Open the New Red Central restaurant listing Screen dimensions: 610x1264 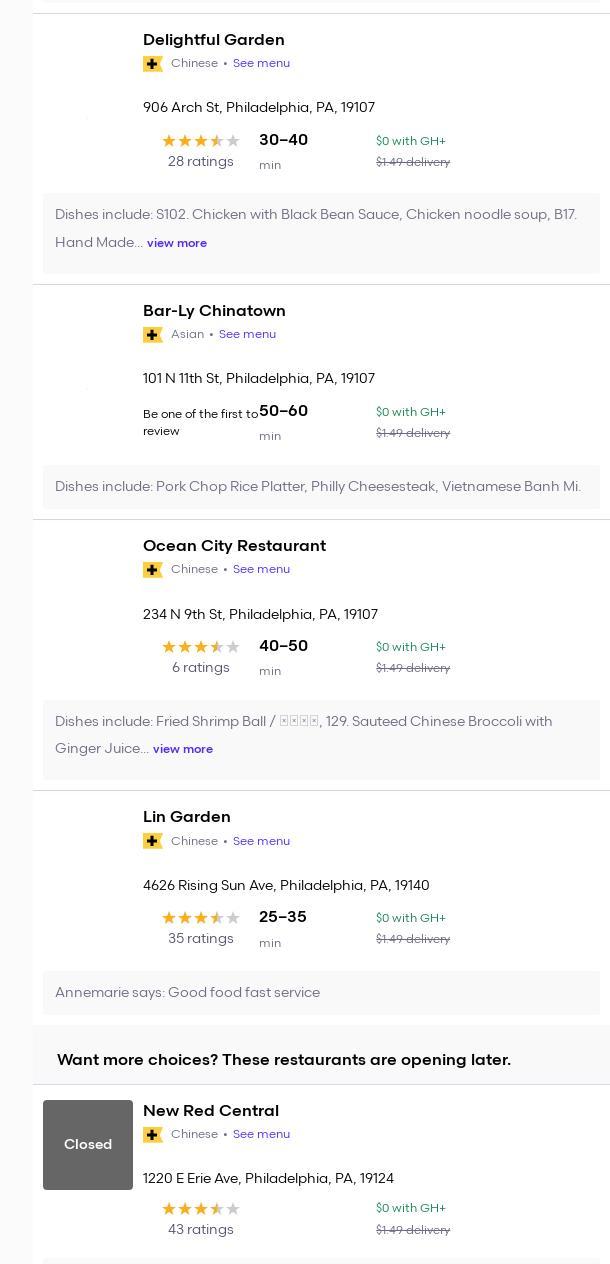[211, 1111]
